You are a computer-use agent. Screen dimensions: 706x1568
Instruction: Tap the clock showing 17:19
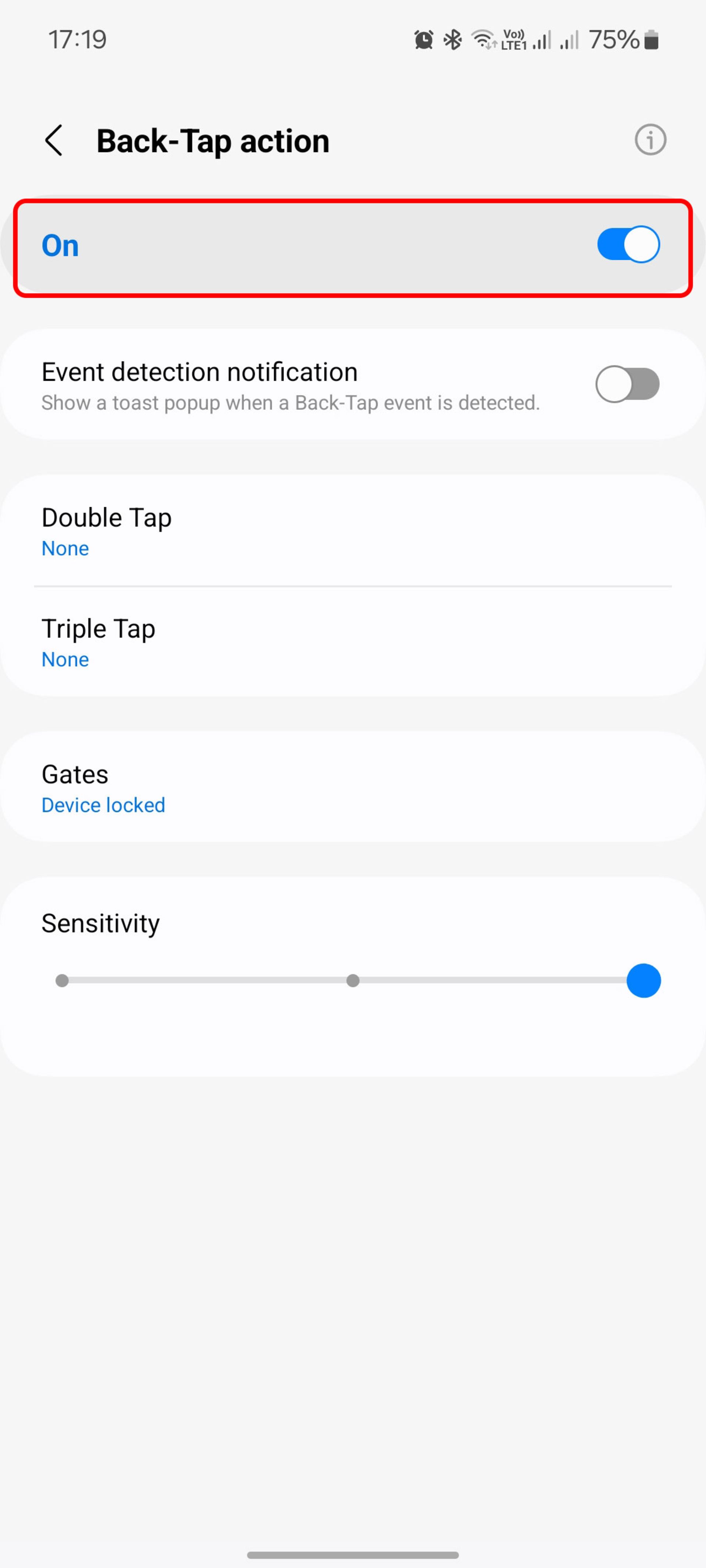78,38
